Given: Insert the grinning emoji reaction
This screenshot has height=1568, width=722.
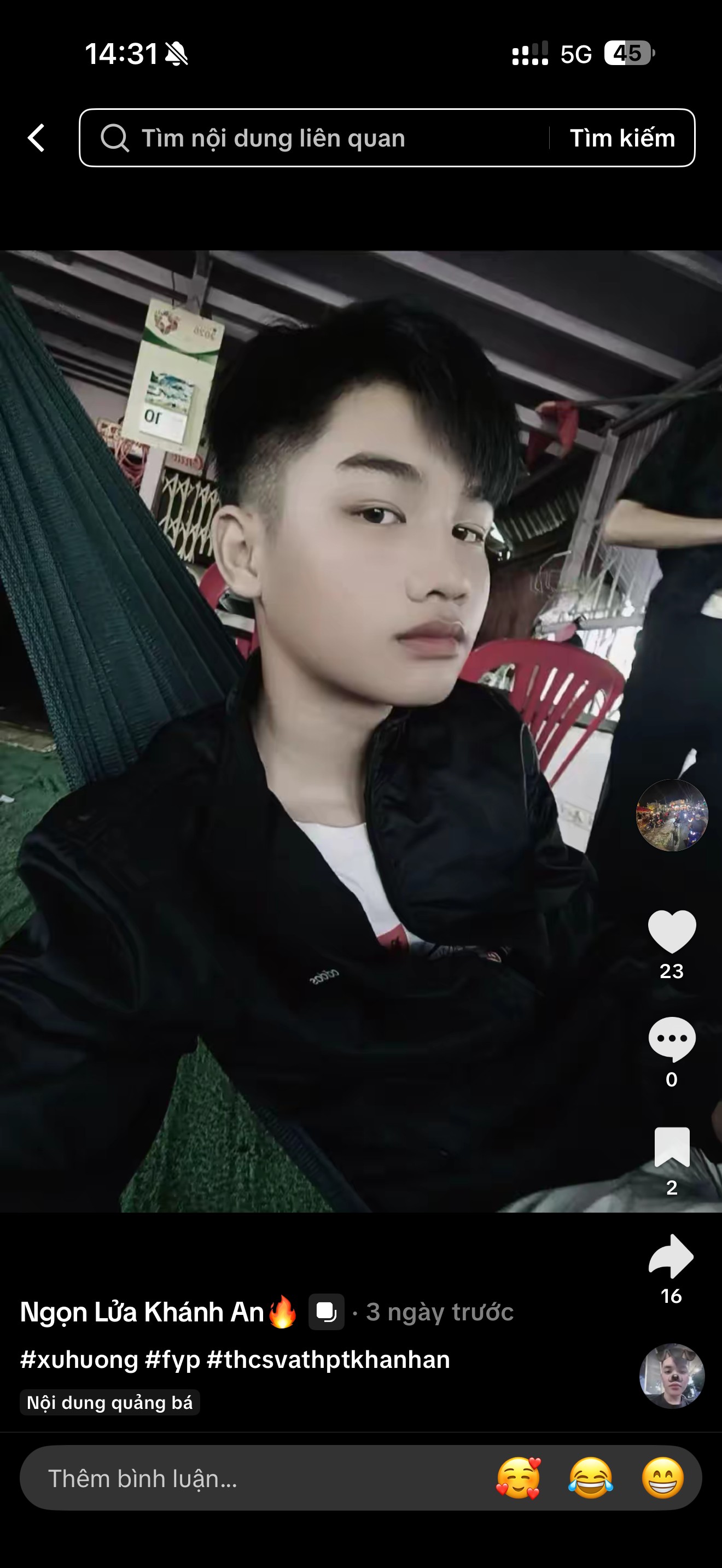Looking at the screenshot, I should pyautogui.click(x=663, y=1478).
